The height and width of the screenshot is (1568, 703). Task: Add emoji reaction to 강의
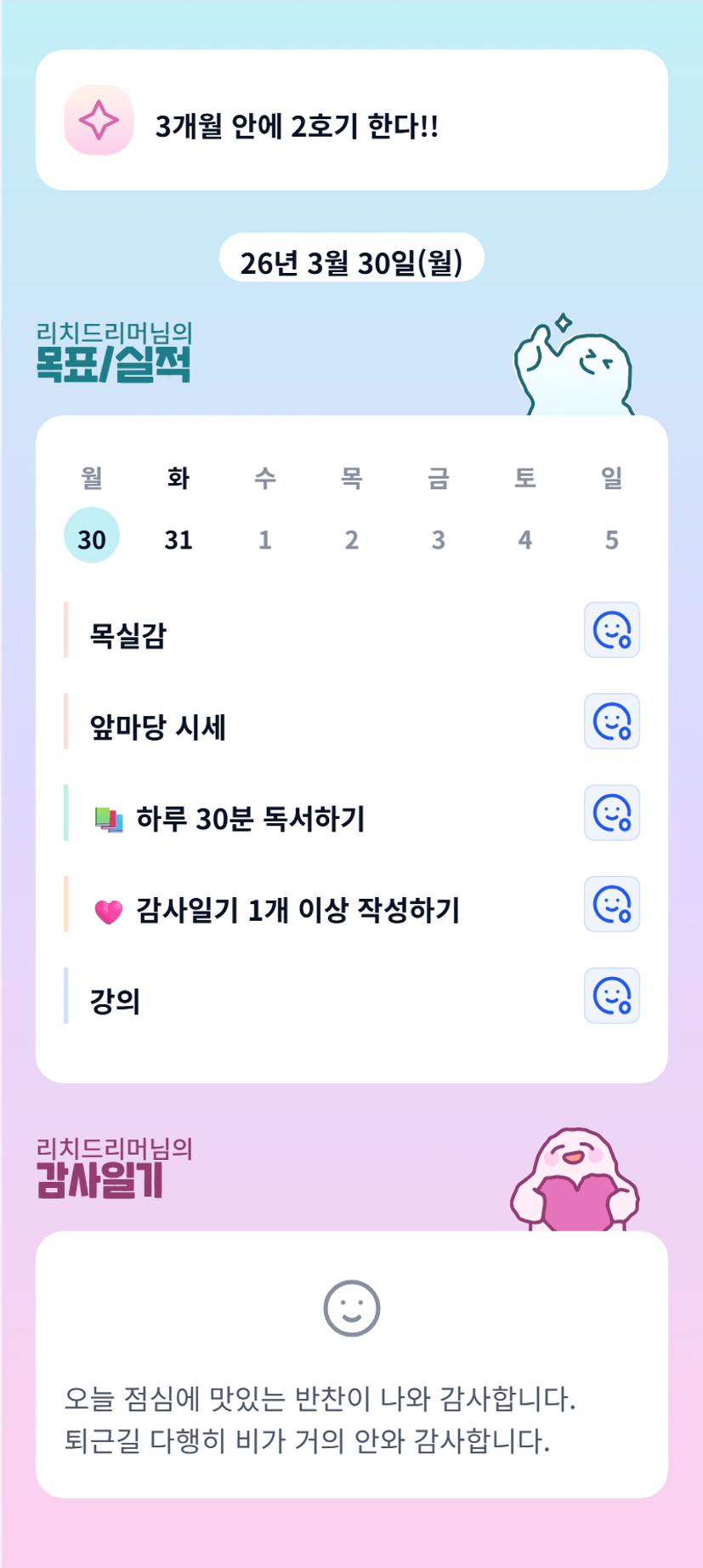611,996
